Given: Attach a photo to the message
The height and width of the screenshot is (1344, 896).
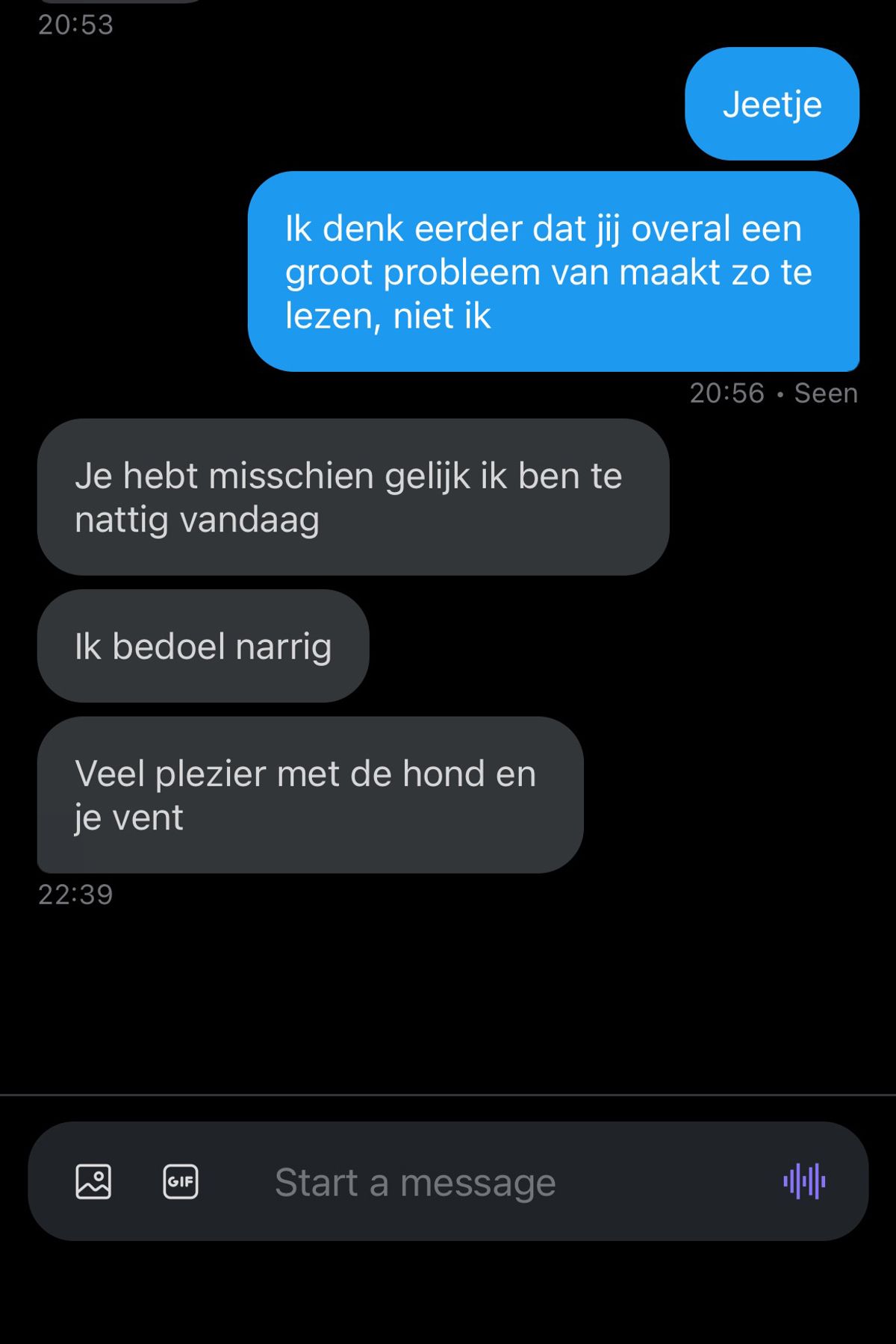Looking at the screenshot, I should [93, 1181].
